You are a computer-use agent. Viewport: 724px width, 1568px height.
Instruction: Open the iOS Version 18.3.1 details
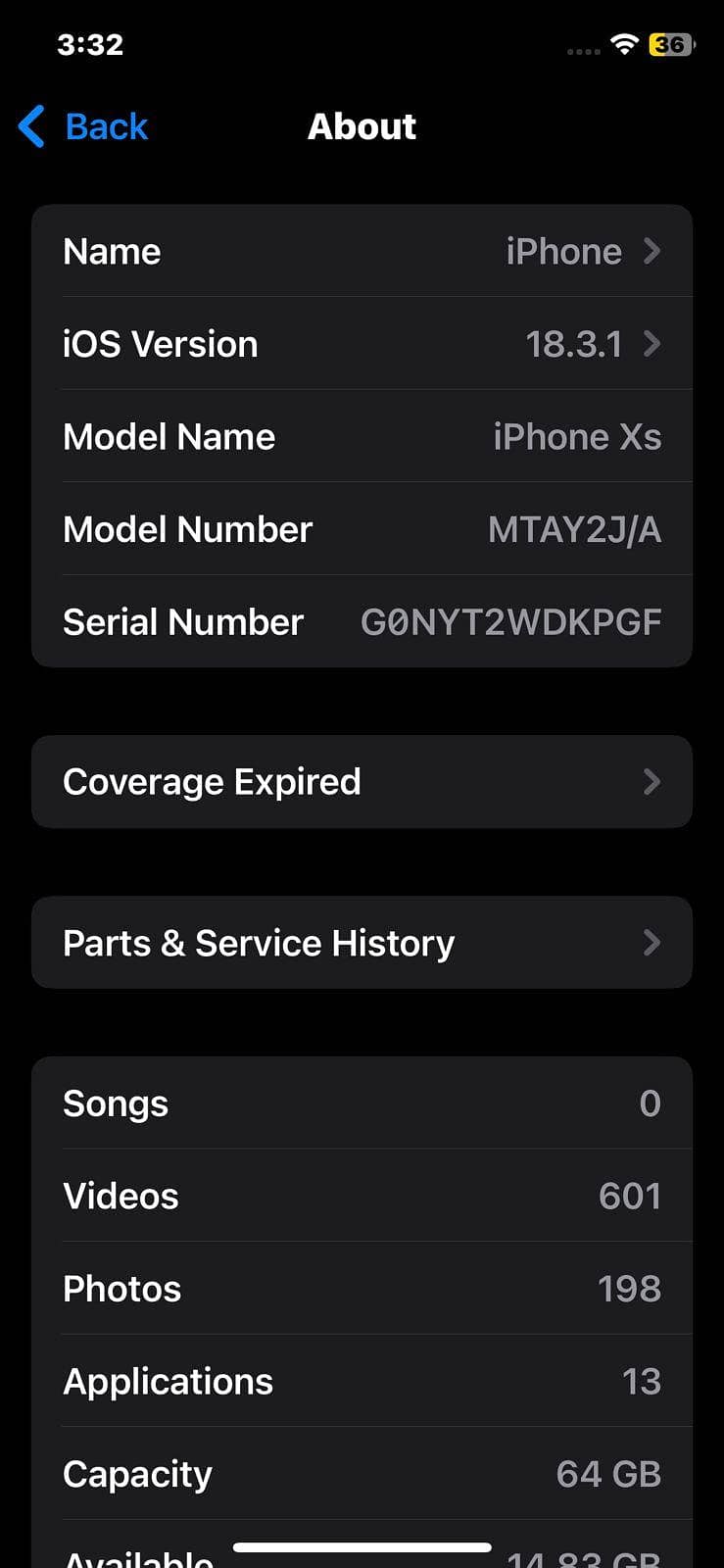pos(362,344)
